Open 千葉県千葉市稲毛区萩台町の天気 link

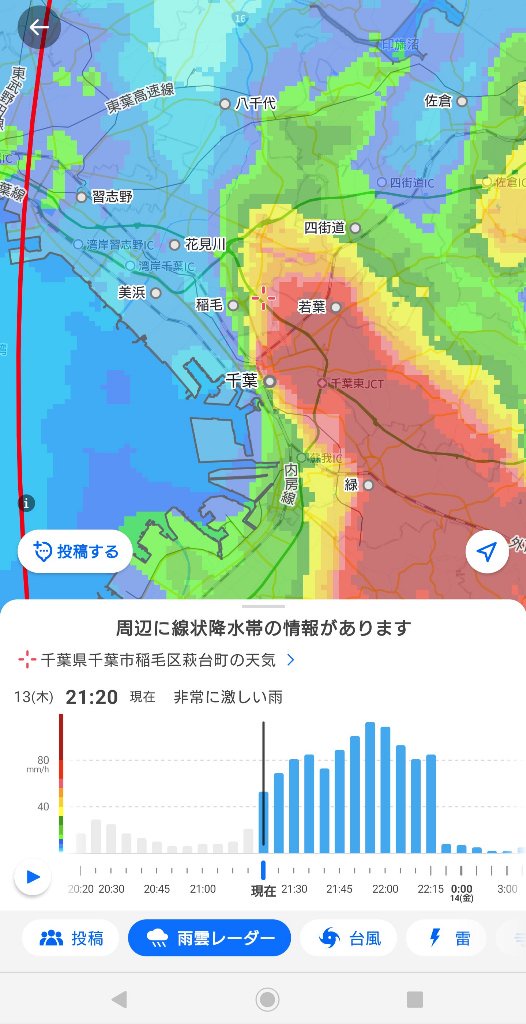pos(157,660)
